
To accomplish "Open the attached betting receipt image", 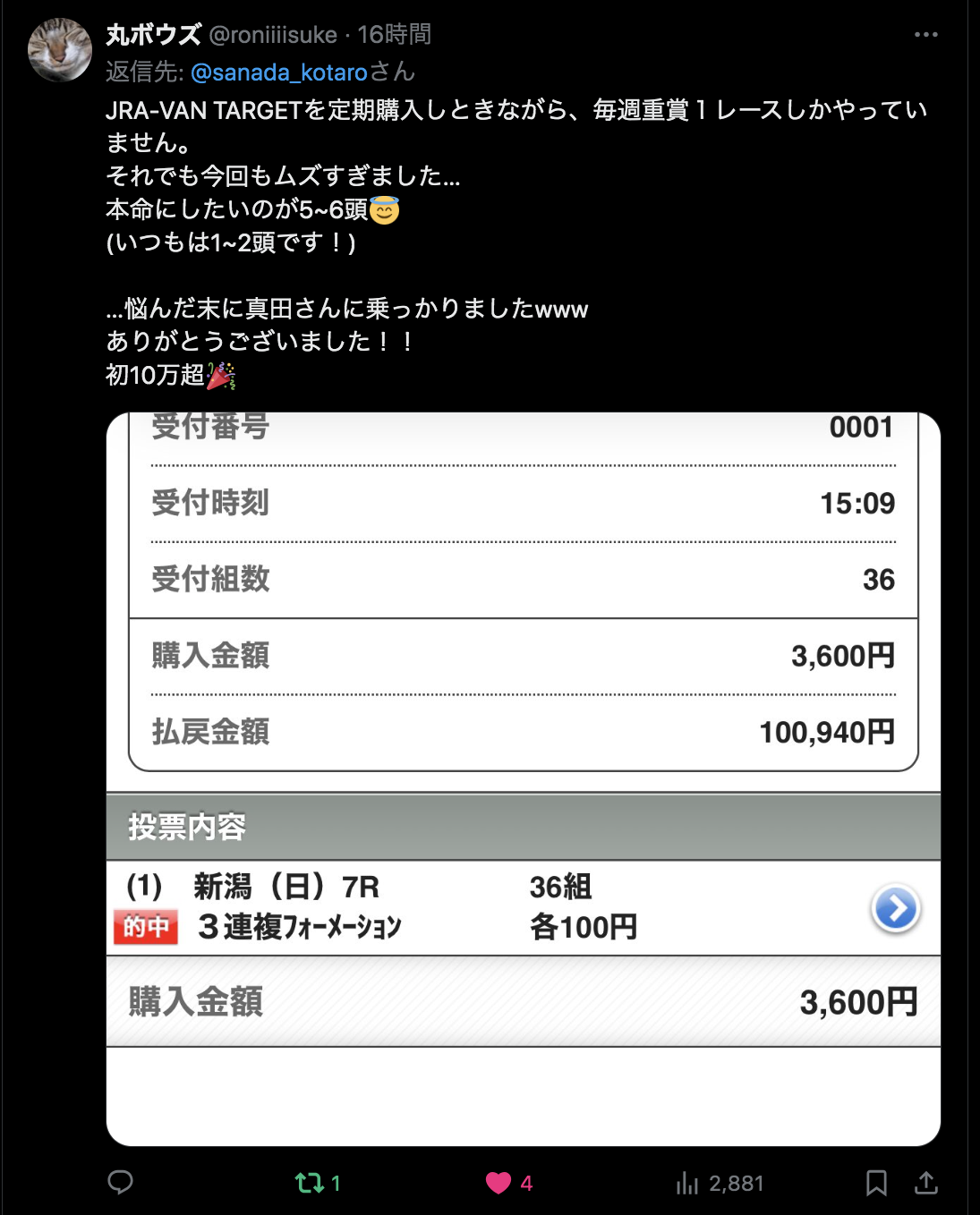I will [523, 778].
